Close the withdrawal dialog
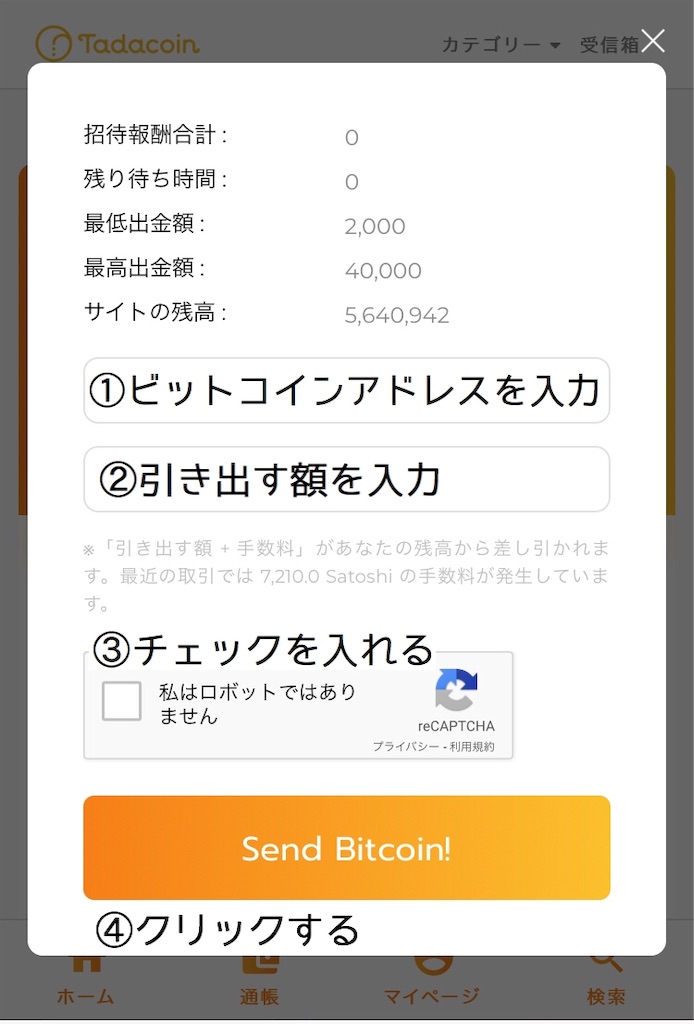The width and height of the screenshot is (694, 1024). (653, 41)
